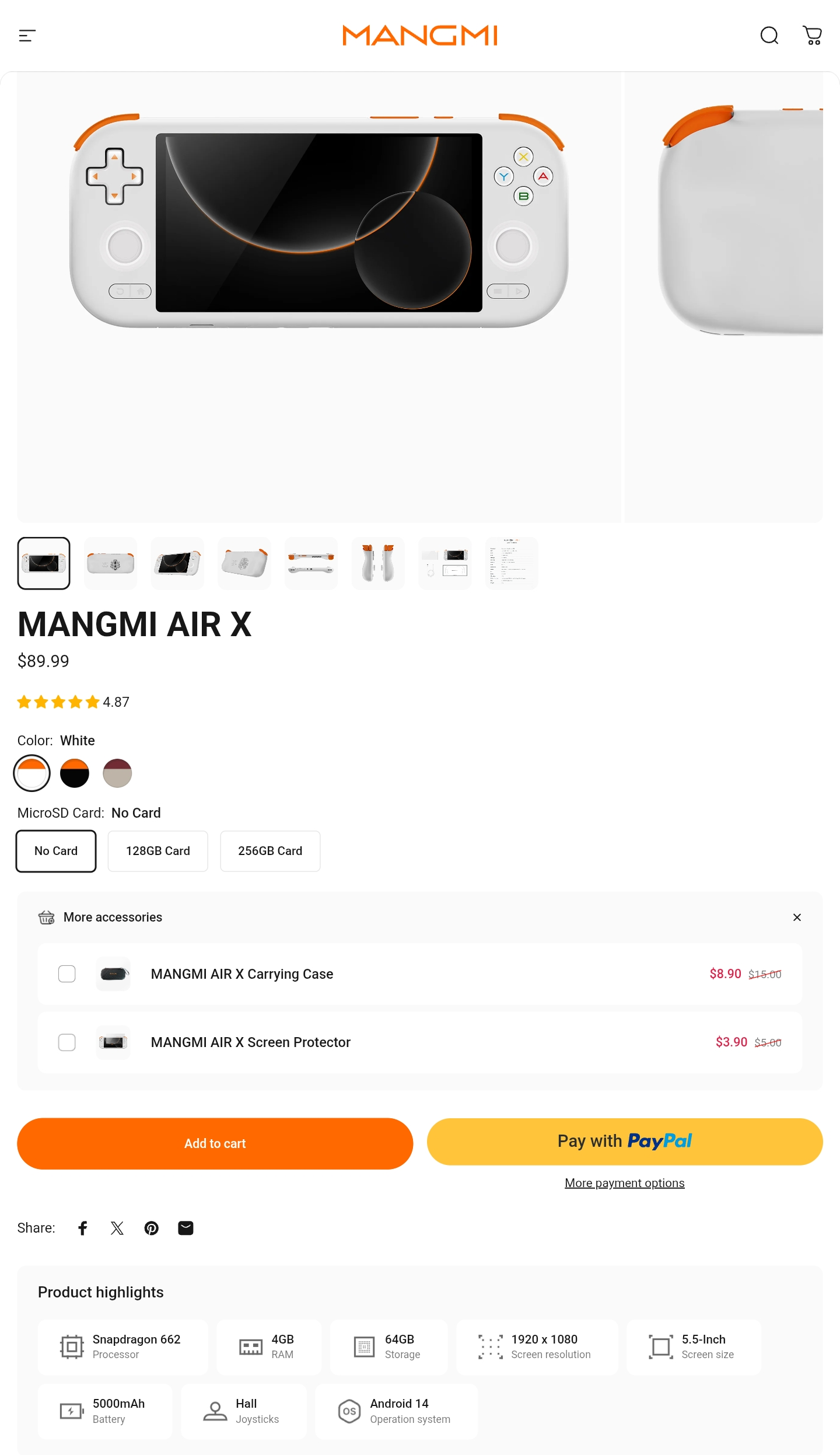Choose the 256GB Card option
The height and width of the screenshot is (1455, 840).
click(270, 851)
